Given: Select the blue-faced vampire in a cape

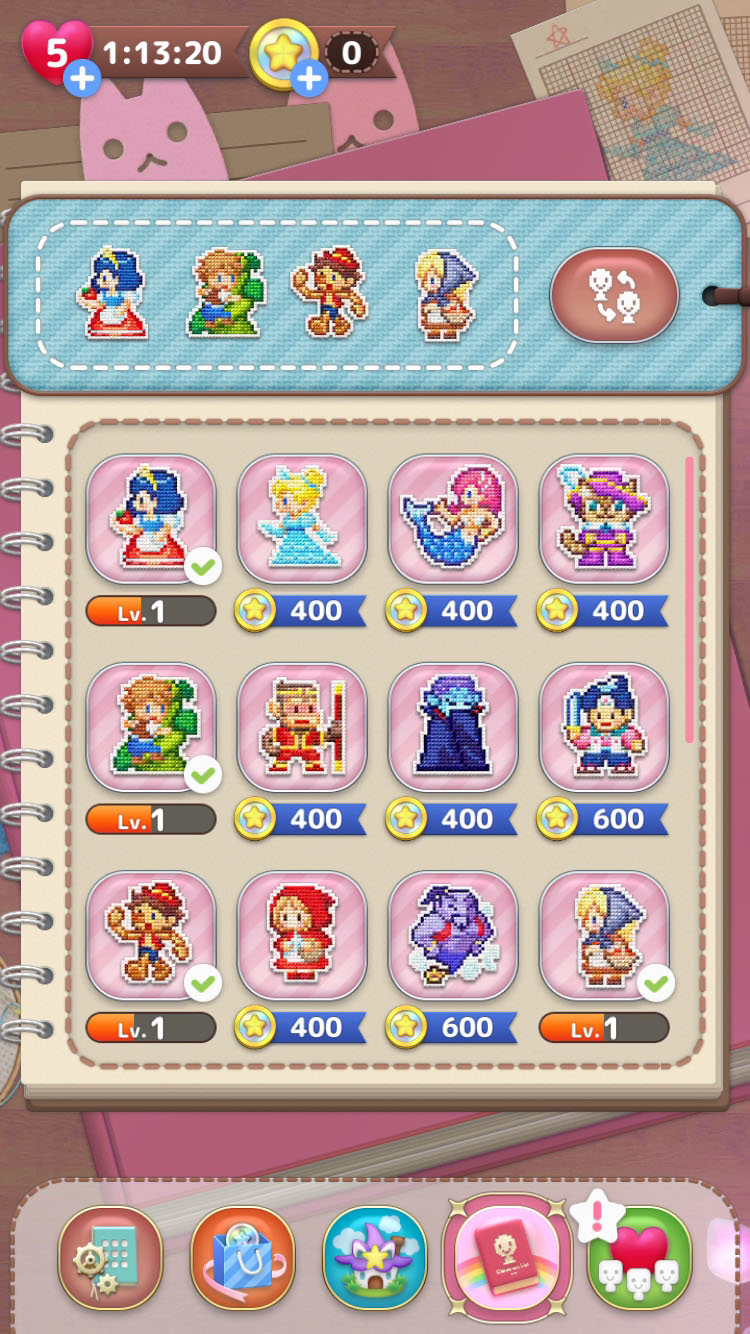Looking at the screenshot, I should (453, 727).
